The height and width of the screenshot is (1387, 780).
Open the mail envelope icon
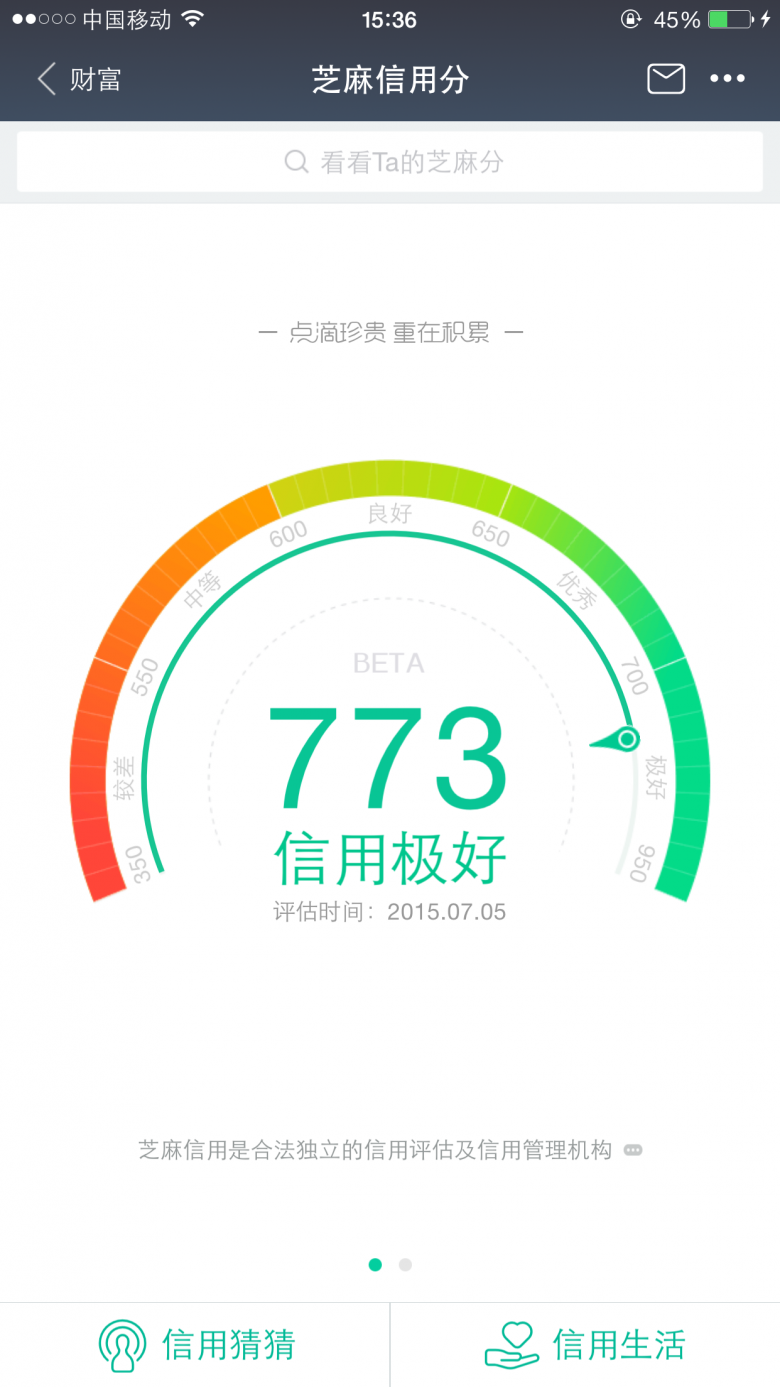click(666, 78)
